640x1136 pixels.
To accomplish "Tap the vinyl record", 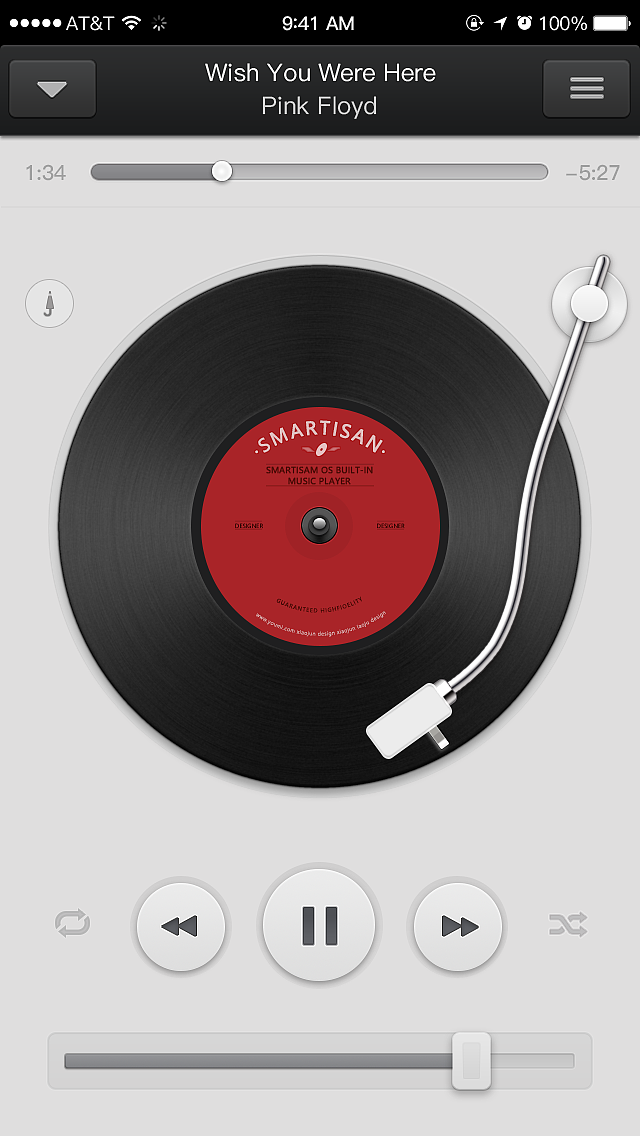I will 320,525.
